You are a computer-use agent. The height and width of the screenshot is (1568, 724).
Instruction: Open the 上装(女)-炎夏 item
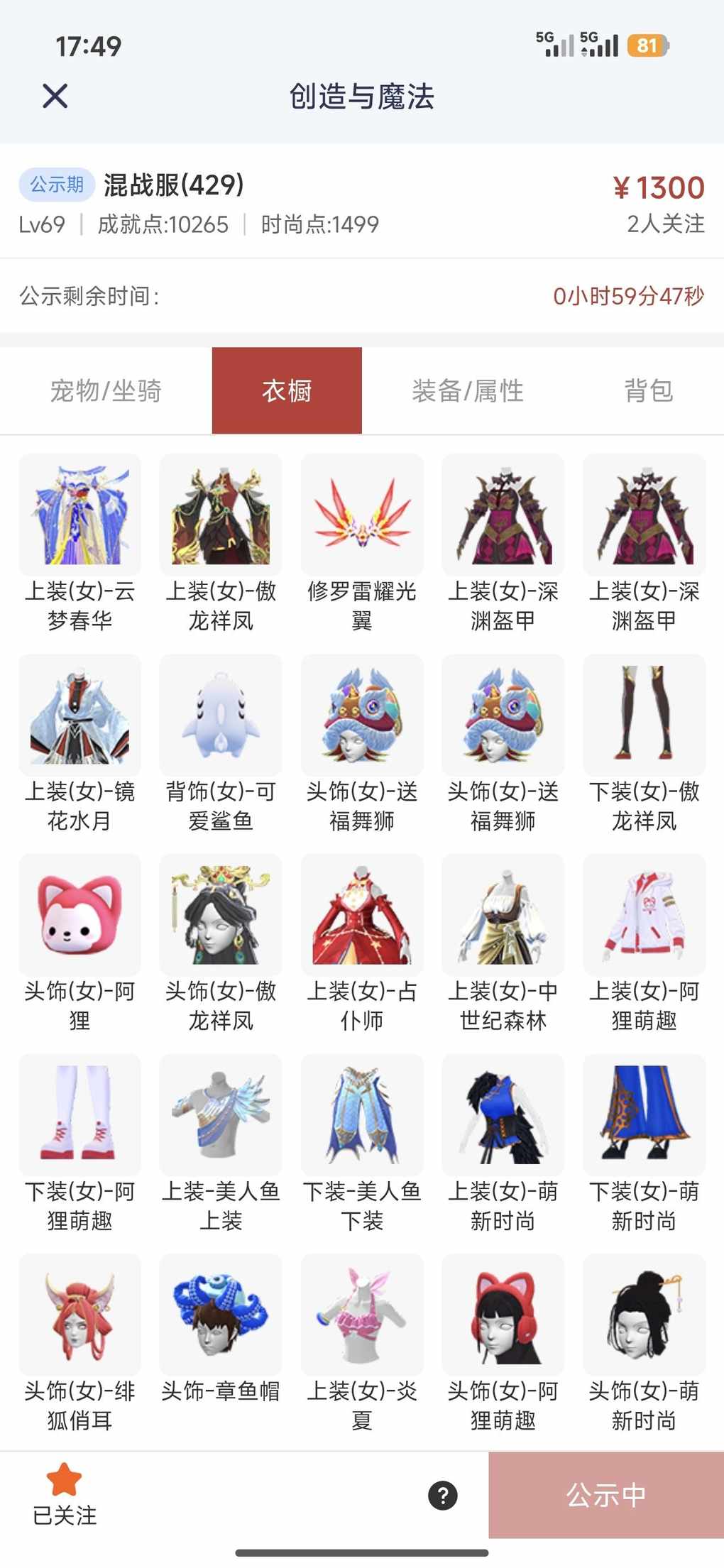tap(362, 1315)
